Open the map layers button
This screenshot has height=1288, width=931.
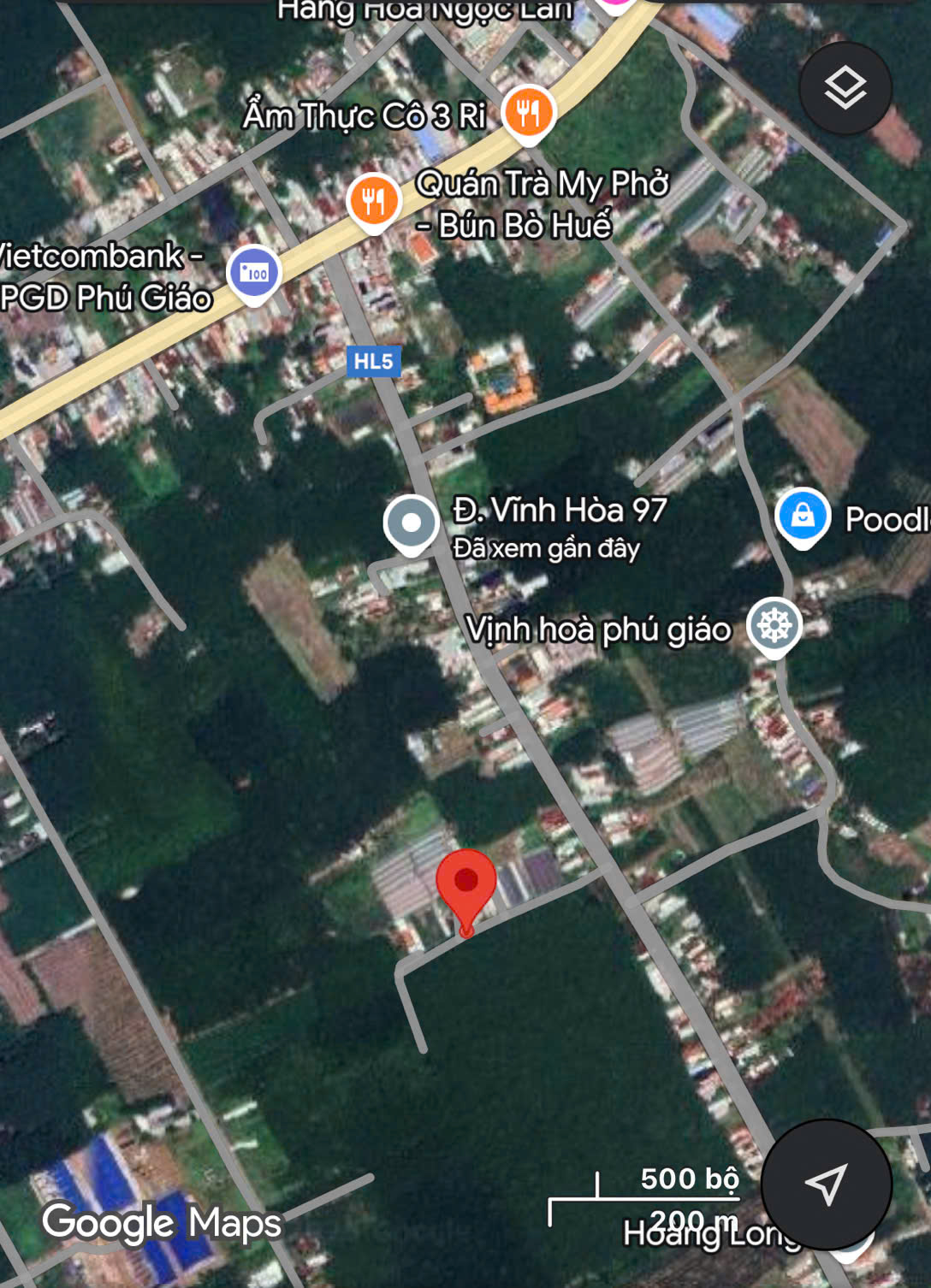845,88
